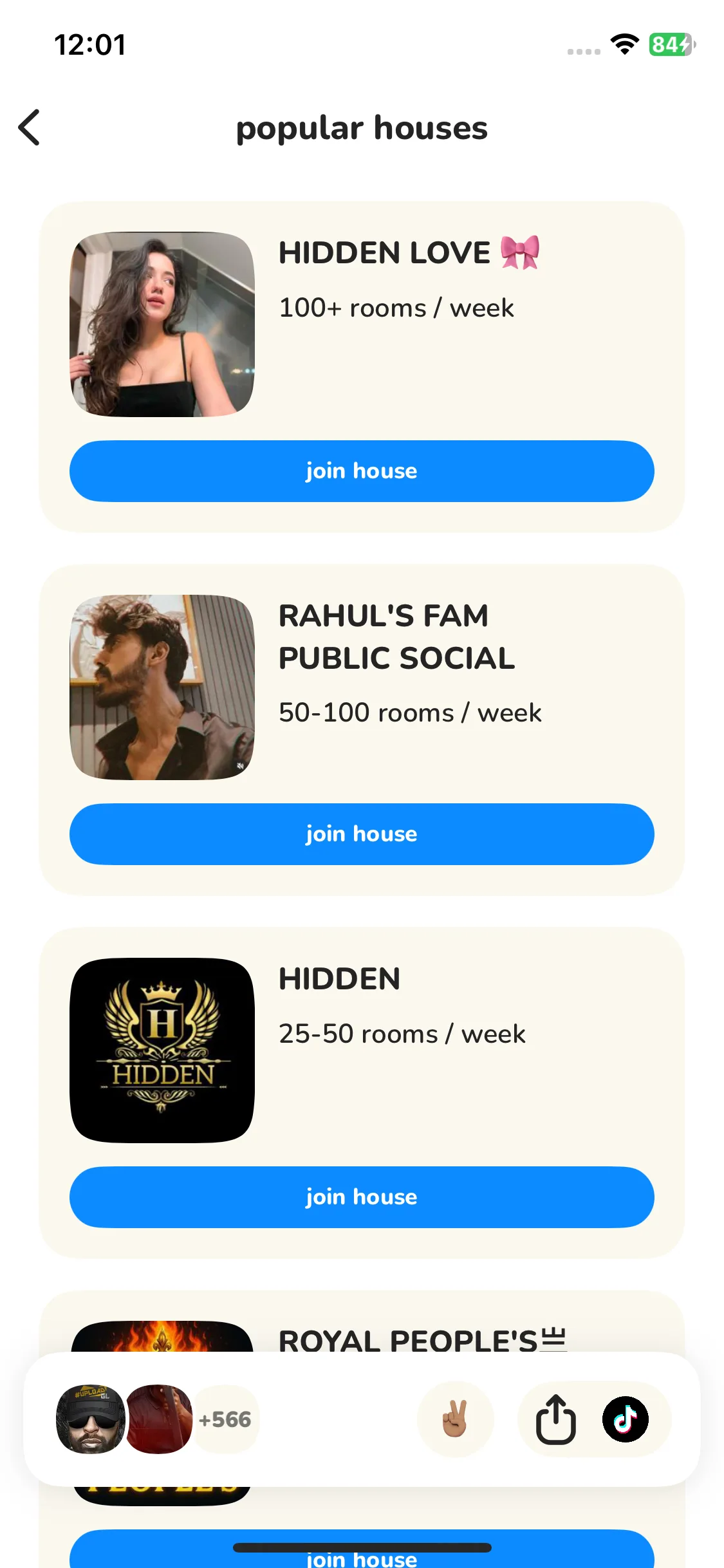Tap the peace-sign wave button
The height and width of the screenshot is (1568, 724).
pyautogui.click(x=456, y=1419)
